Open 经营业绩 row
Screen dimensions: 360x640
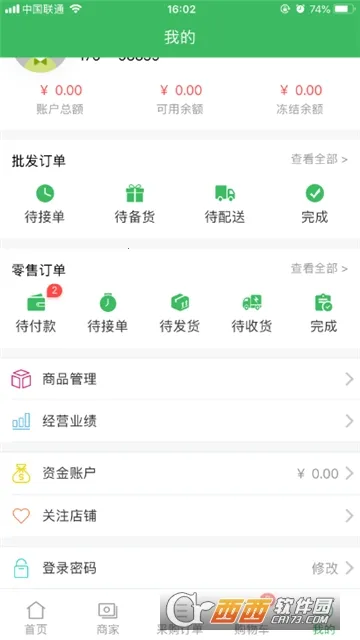(180, 421)
